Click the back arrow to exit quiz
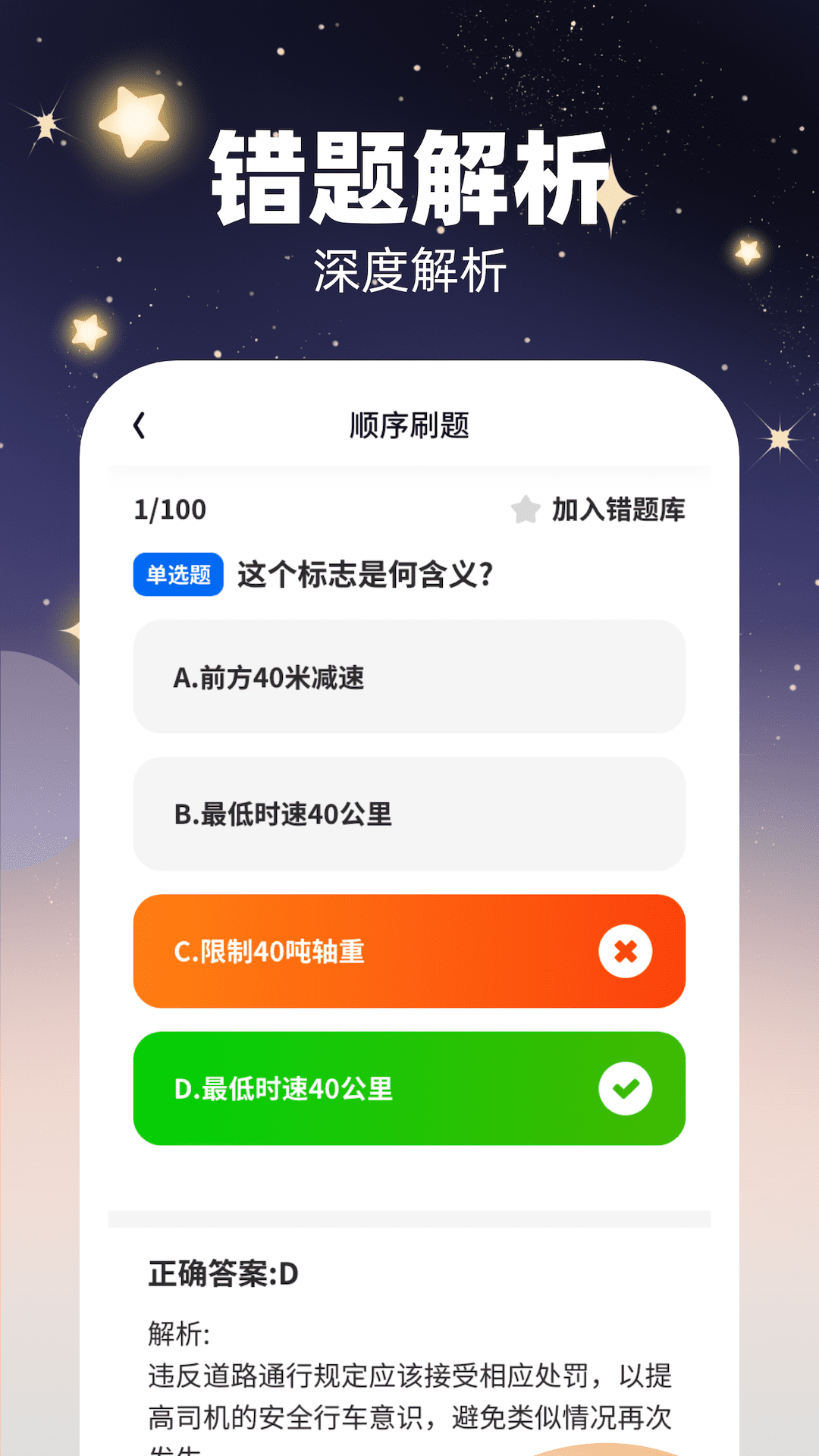This screenshot has height=1456, width=819. [x=141, y=425]
